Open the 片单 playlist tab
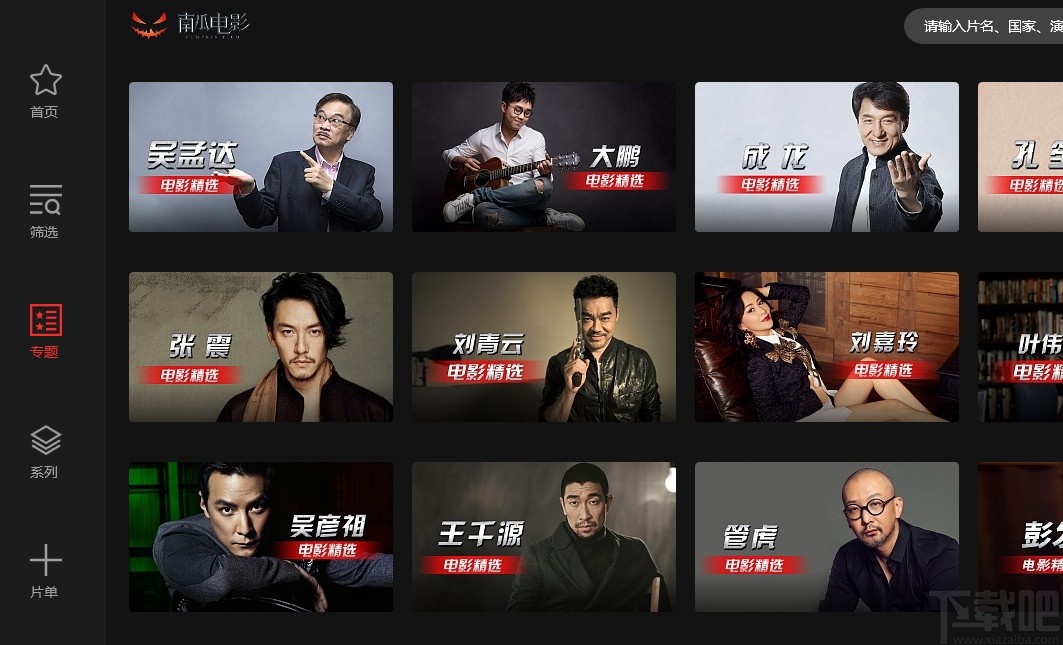Image resolution: width=1063 pixels, height=645 pixels. click(x=45, y=572)
